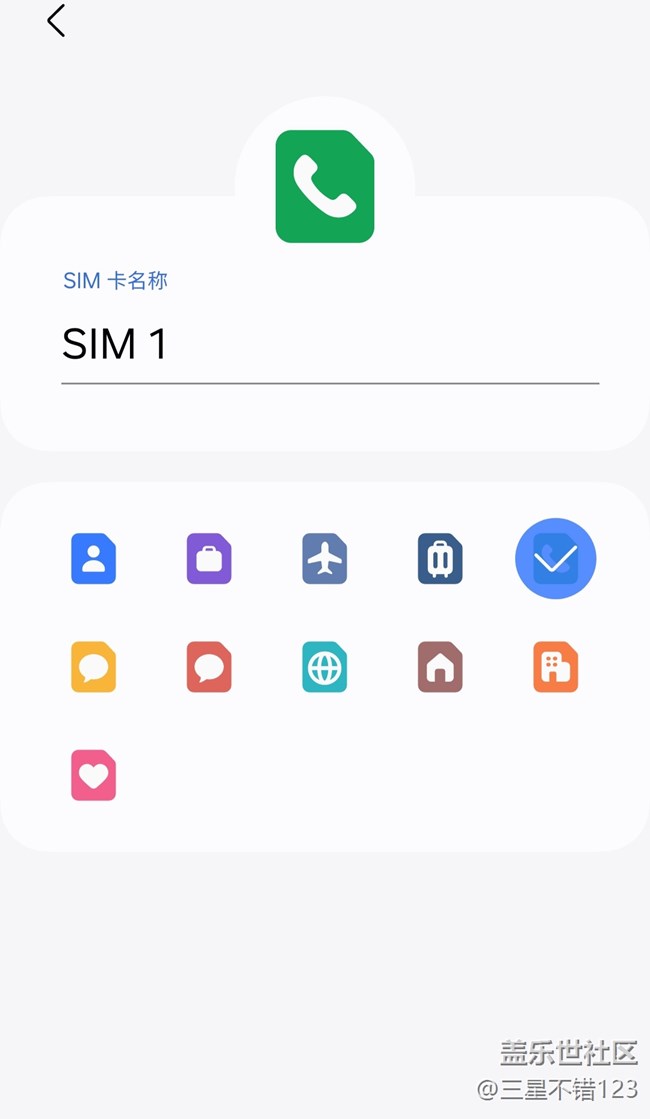Select the red chat bubble icon
The width and height of the screenshot is (650, 1119).
click(209, 667)
